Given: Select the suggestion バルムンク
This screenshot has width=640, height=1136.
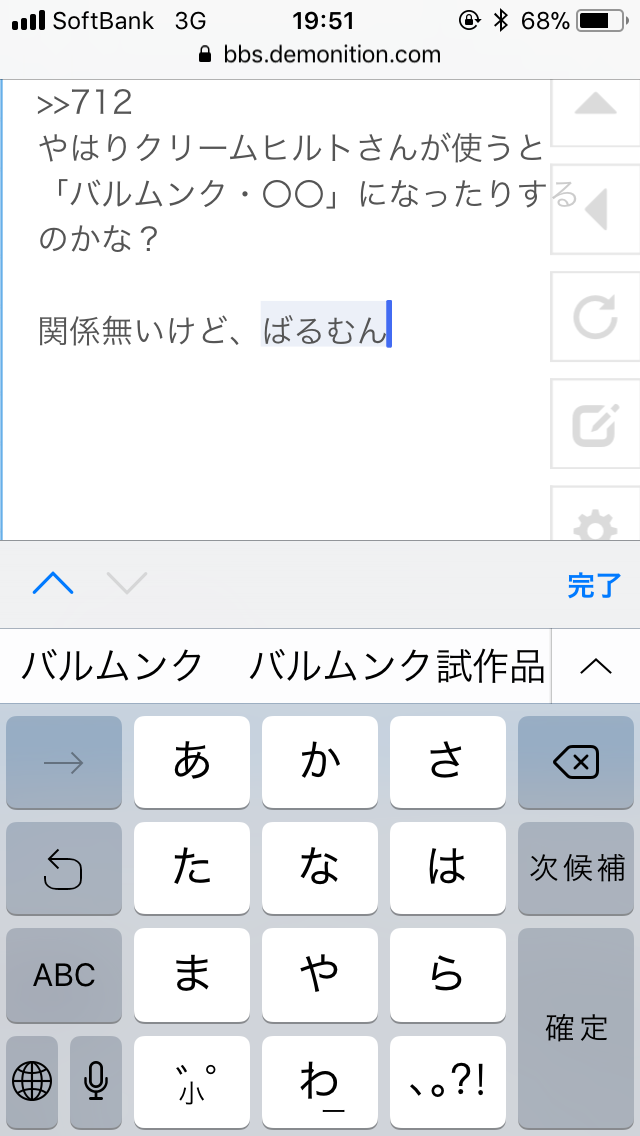Looking at the screenshot, I should coord(112,666).
